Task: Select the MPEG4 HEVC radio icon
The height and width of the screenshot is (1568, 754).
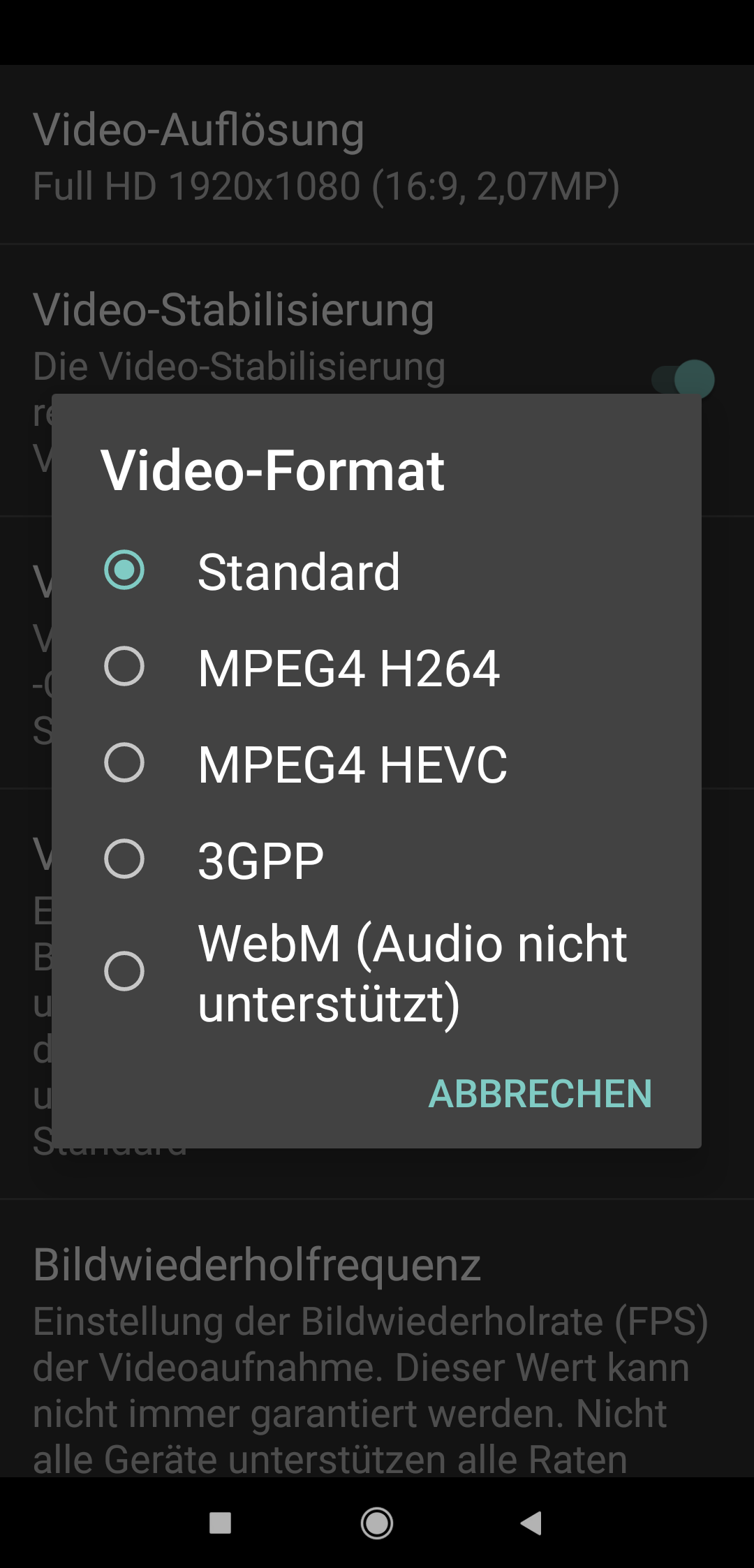Action: pyautogui.click(x=124, y=762)
